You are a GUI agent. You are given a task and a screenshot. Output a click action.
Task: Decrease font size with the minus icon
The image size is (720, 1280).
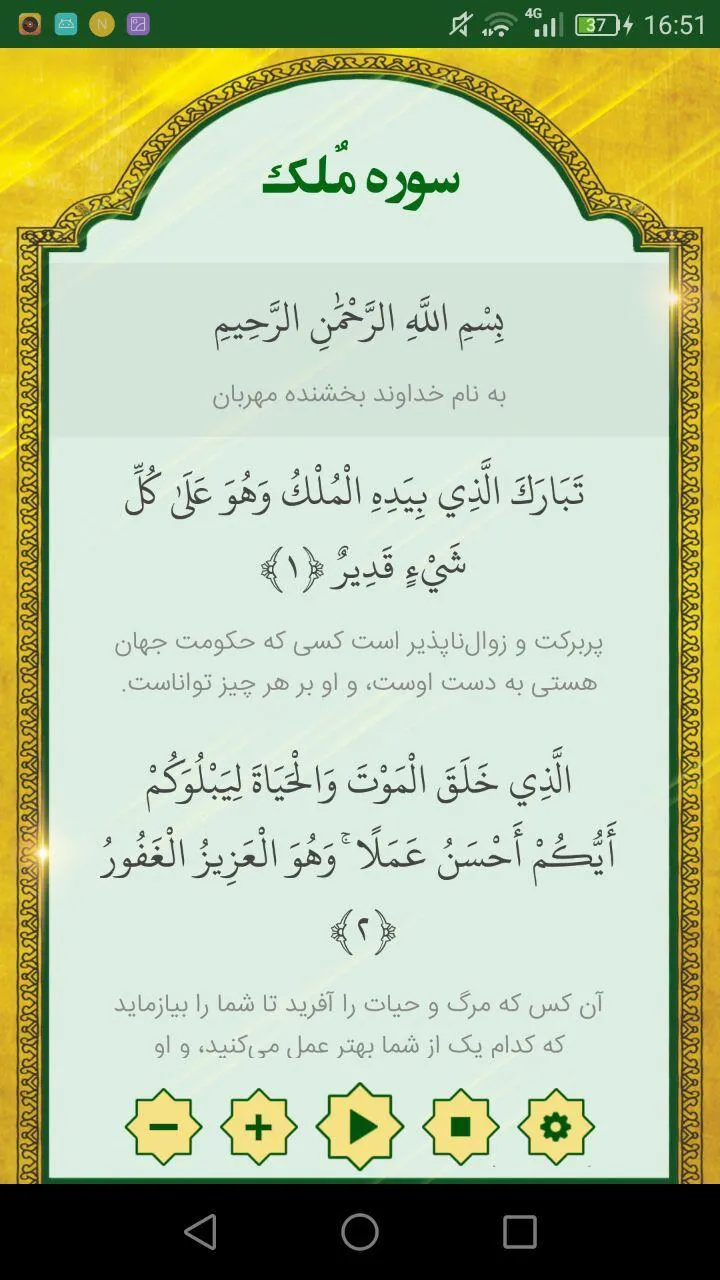coord(163,1126)
